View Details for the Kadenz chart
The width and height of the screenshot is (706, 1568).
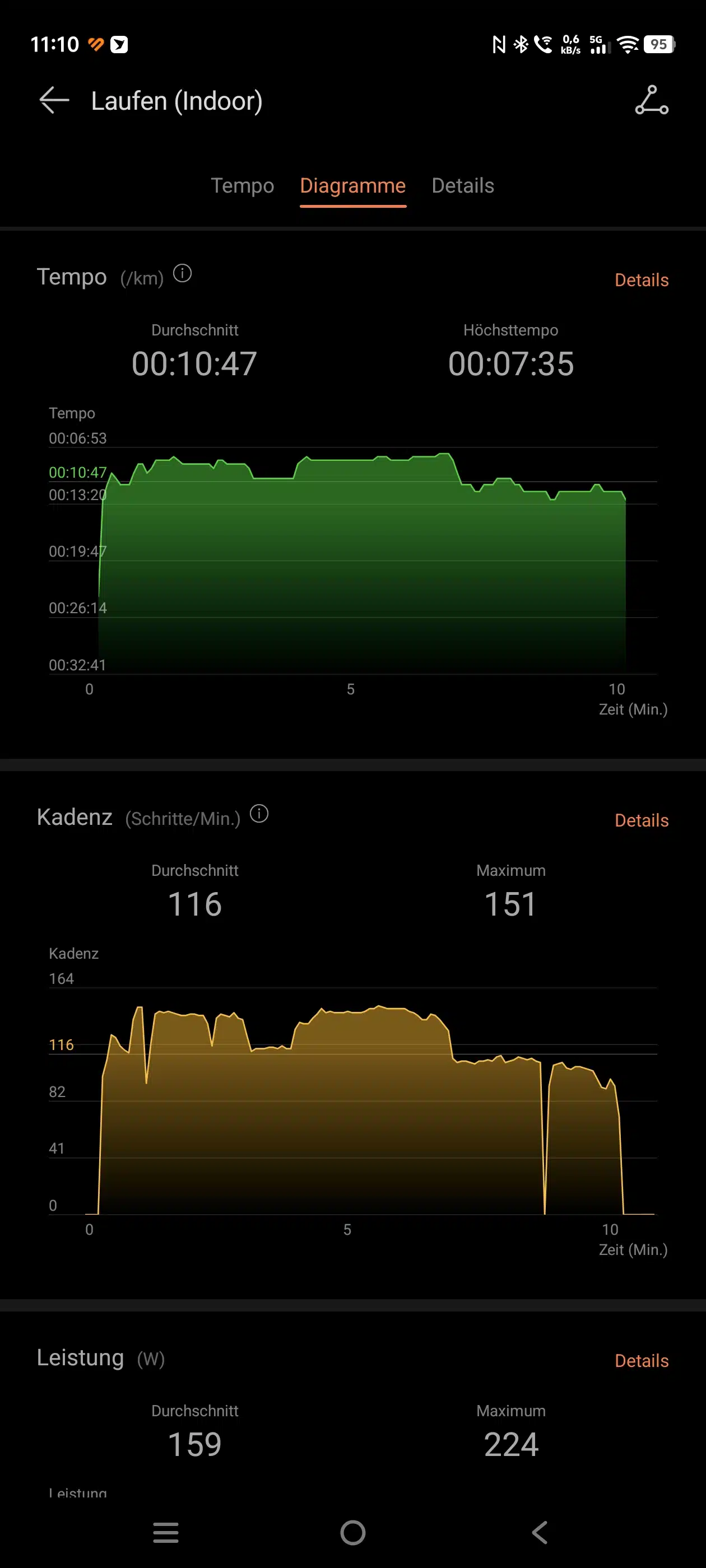641,820
